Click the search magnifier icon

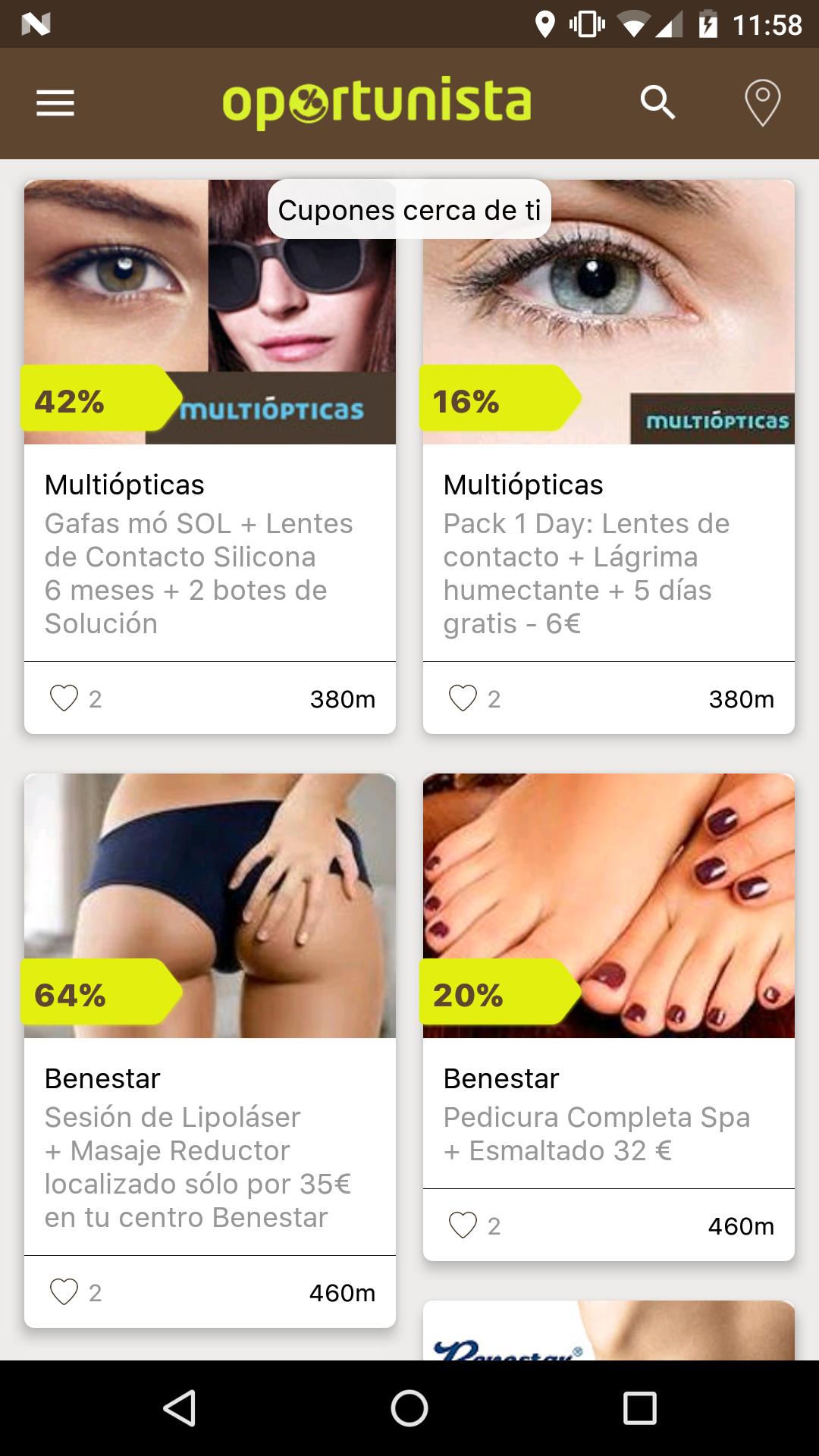click(x=657, y=103)
